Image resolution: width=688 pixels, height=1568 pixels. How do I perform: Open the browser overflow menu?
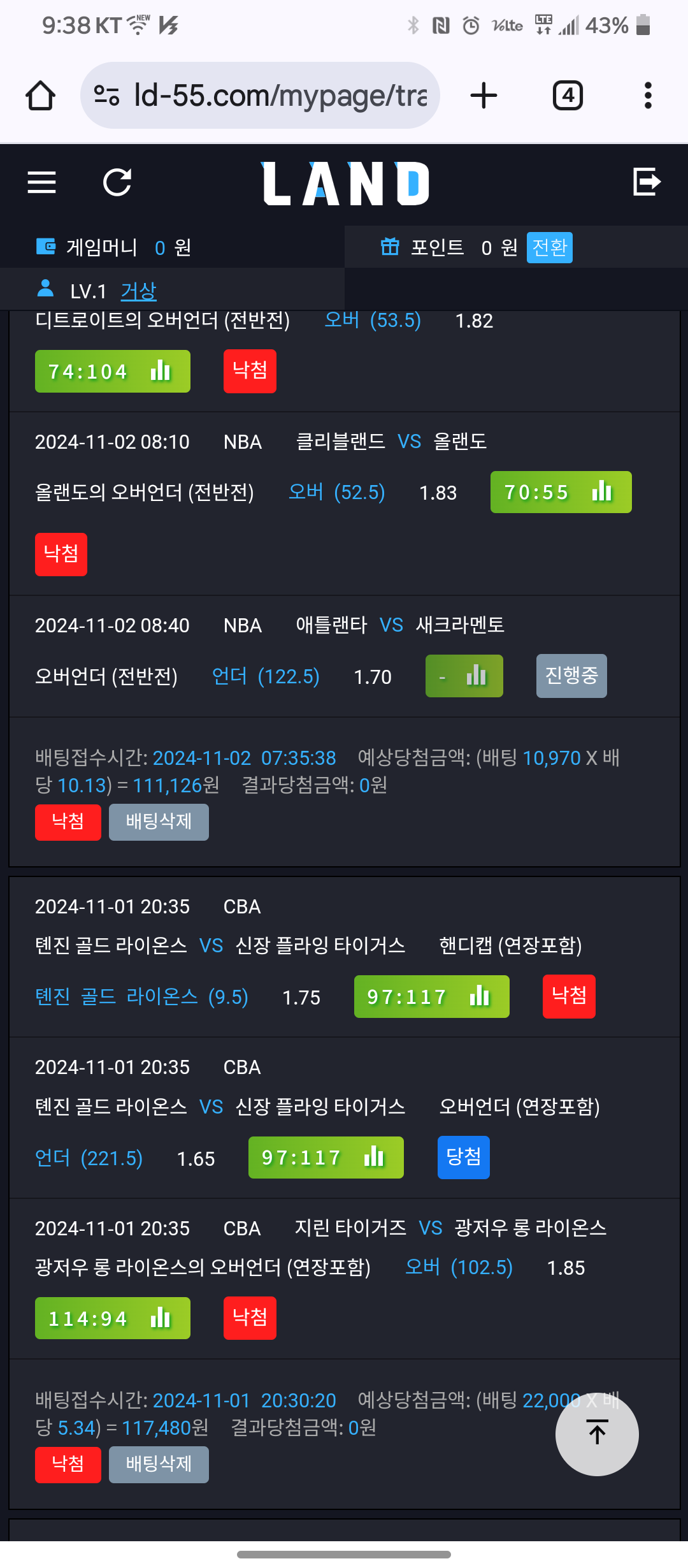pos(648,96)
